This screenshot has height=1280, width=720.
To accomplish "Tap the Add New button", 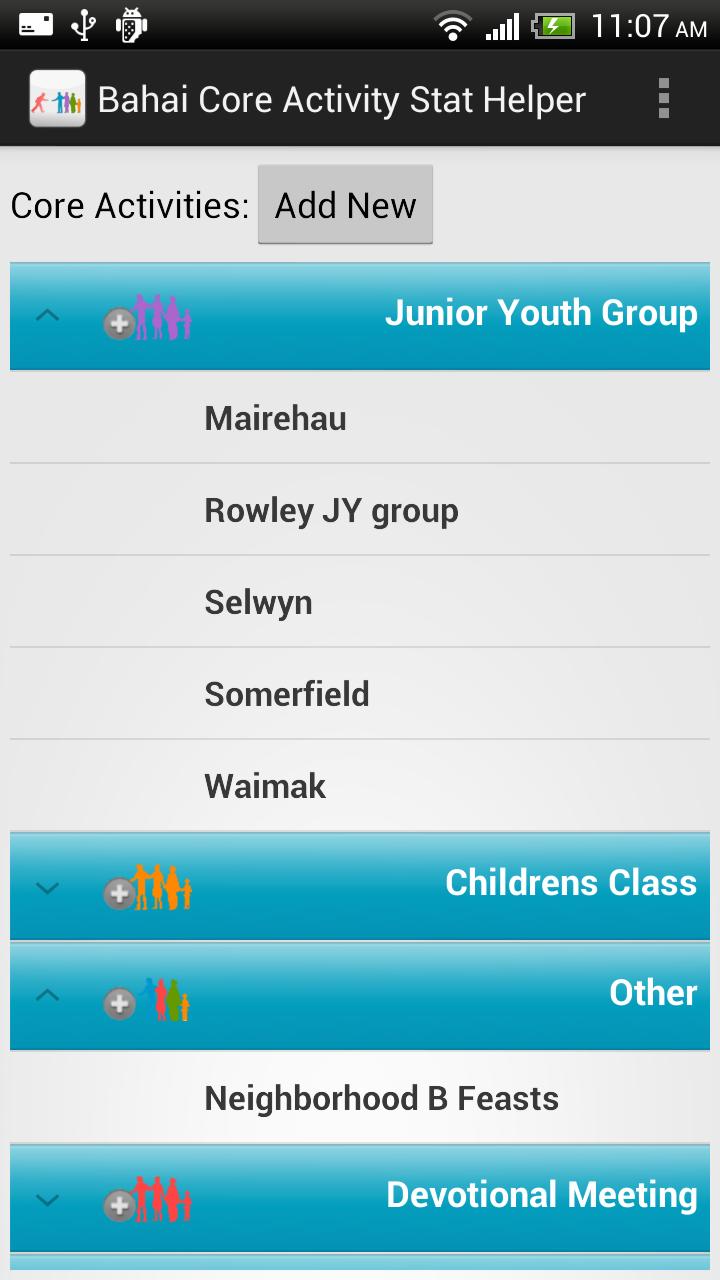I will point(345,205).
